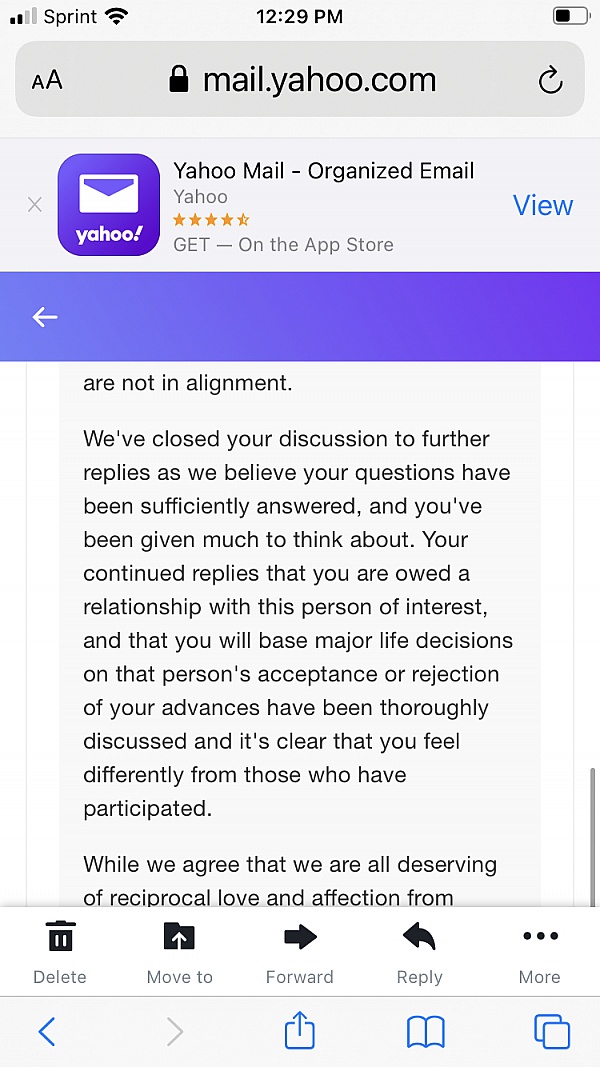The height and width of the screenshot is (1067, 600).
Task: Reload the page
Action: coord(550,80)
